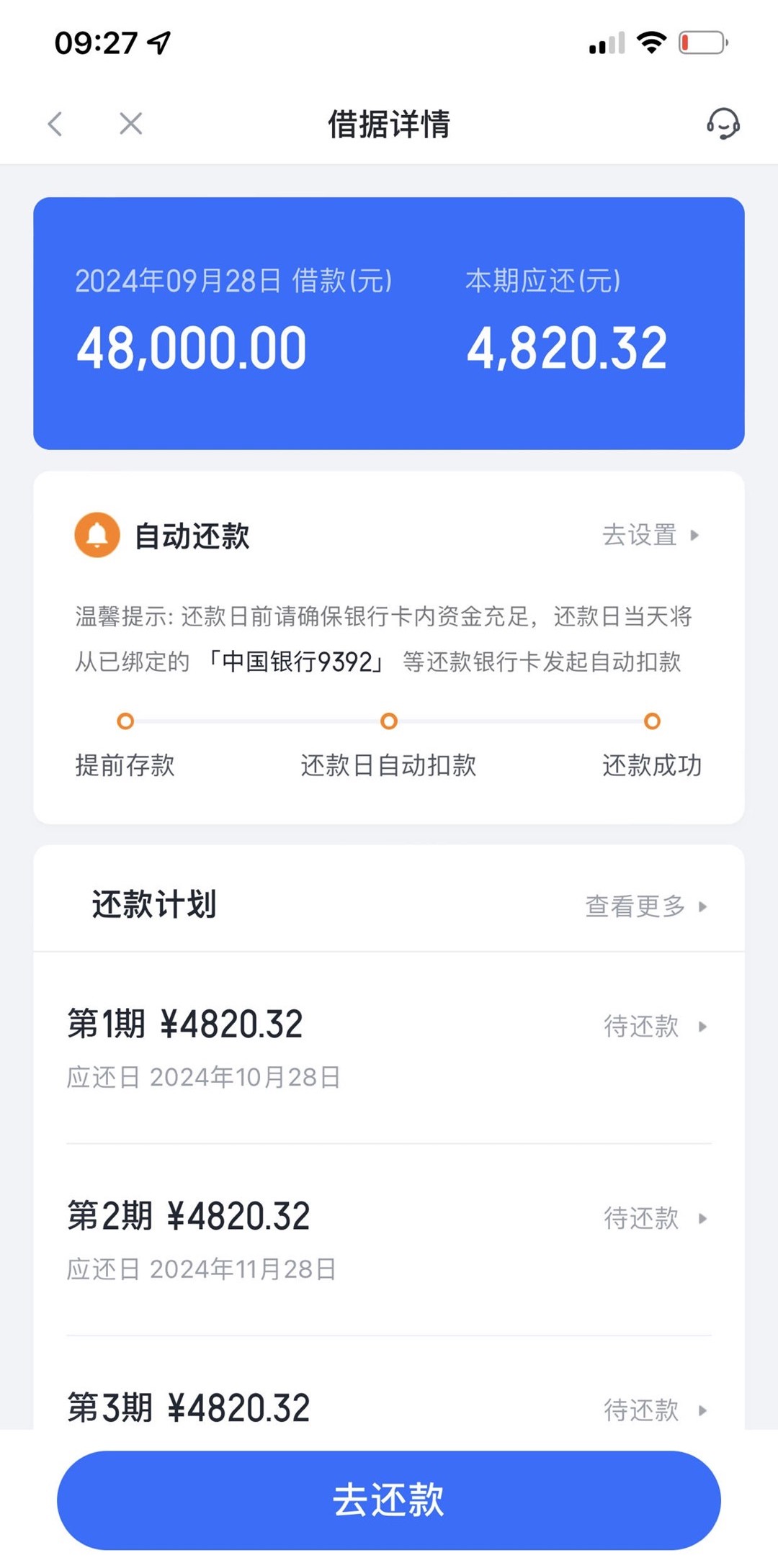Open 查看更多 in repayment plan

(x=646, y=906)
